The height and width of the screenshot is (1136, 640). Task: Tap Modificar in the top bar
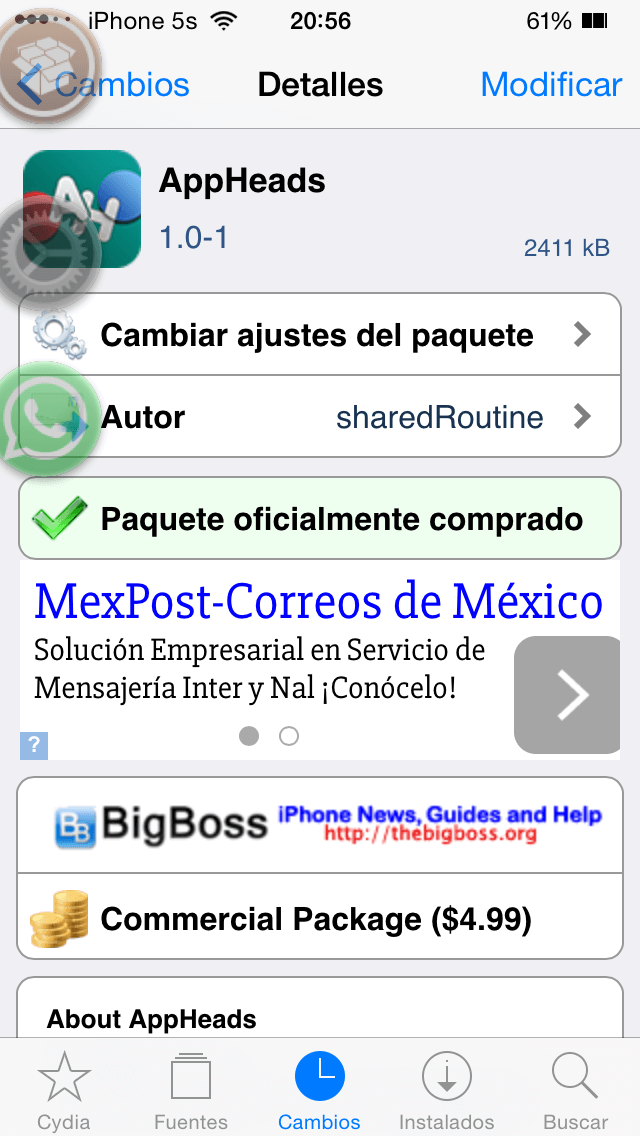(551, 85)
